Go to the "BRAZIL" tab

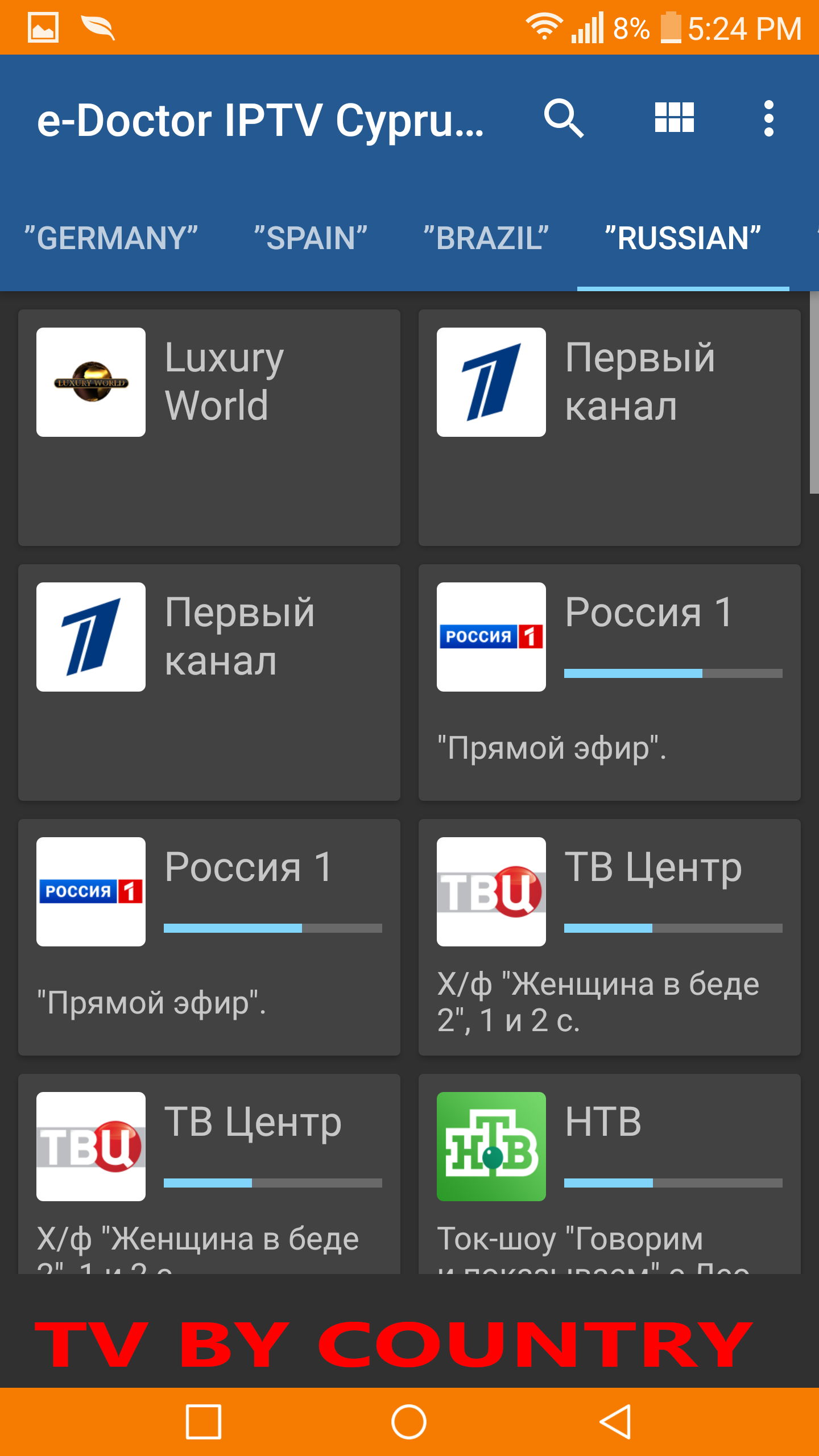pyautogui.click(x=486, y=238)
